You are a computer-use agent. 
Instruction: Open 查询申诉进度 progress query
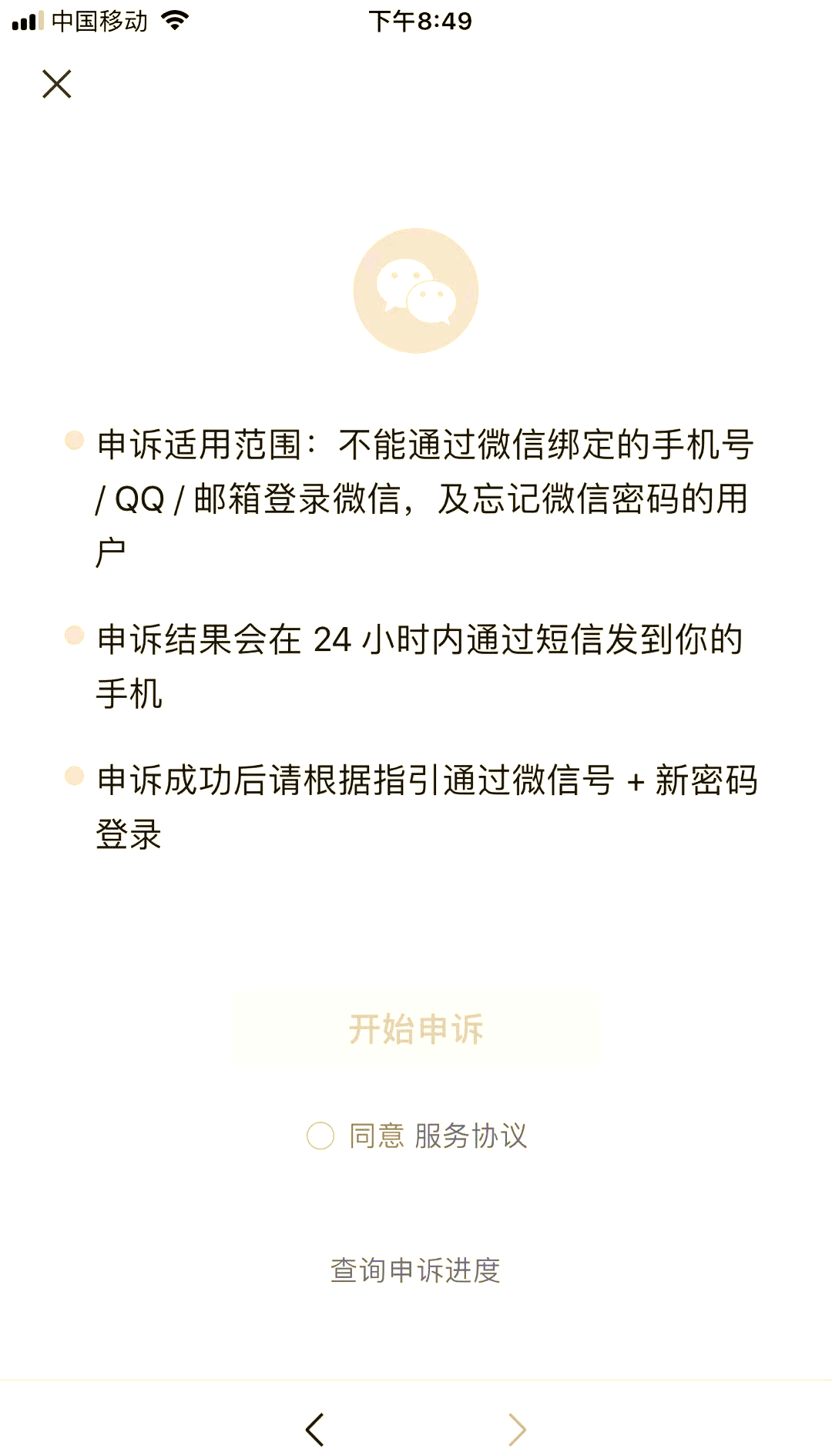pyautogui.click(x=416, y=1270)
